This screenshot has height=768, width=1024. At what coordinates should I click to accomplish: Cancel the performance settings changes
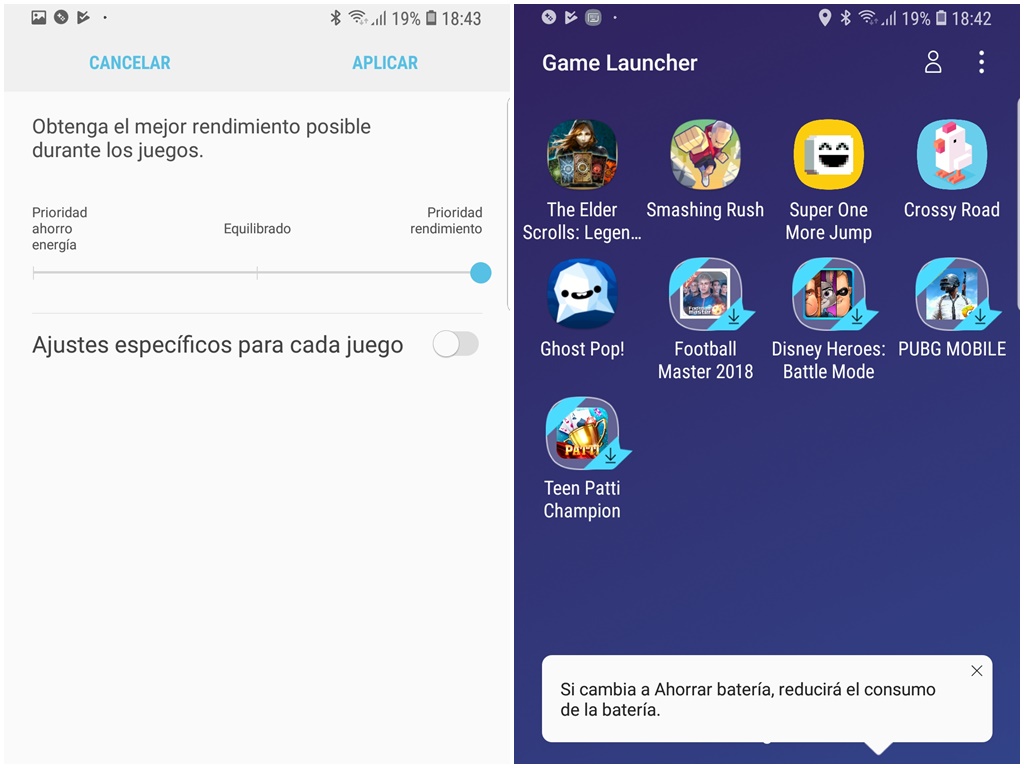tap(129, 62)
